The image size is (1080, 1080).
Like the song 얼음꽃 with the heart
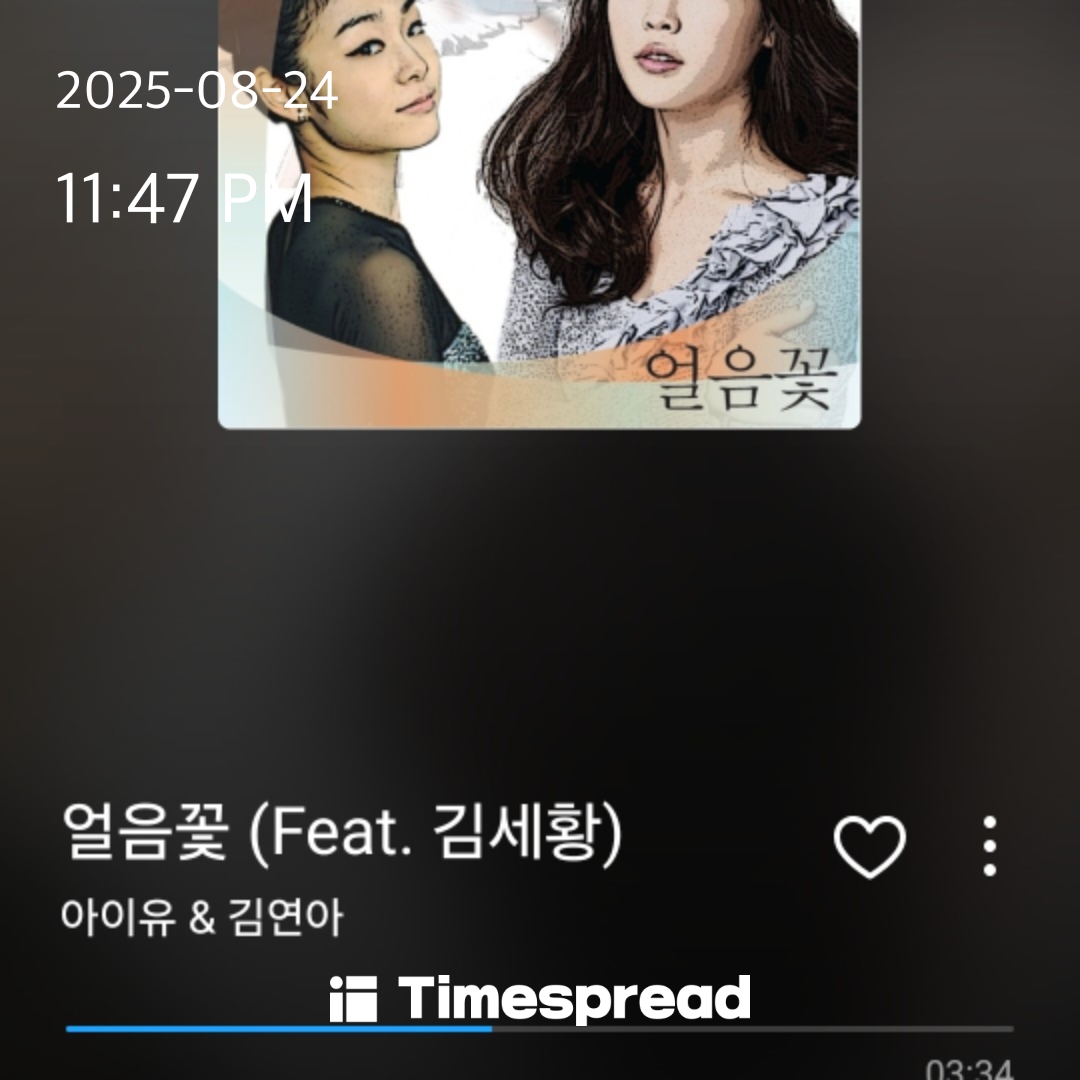click(870, 846)
